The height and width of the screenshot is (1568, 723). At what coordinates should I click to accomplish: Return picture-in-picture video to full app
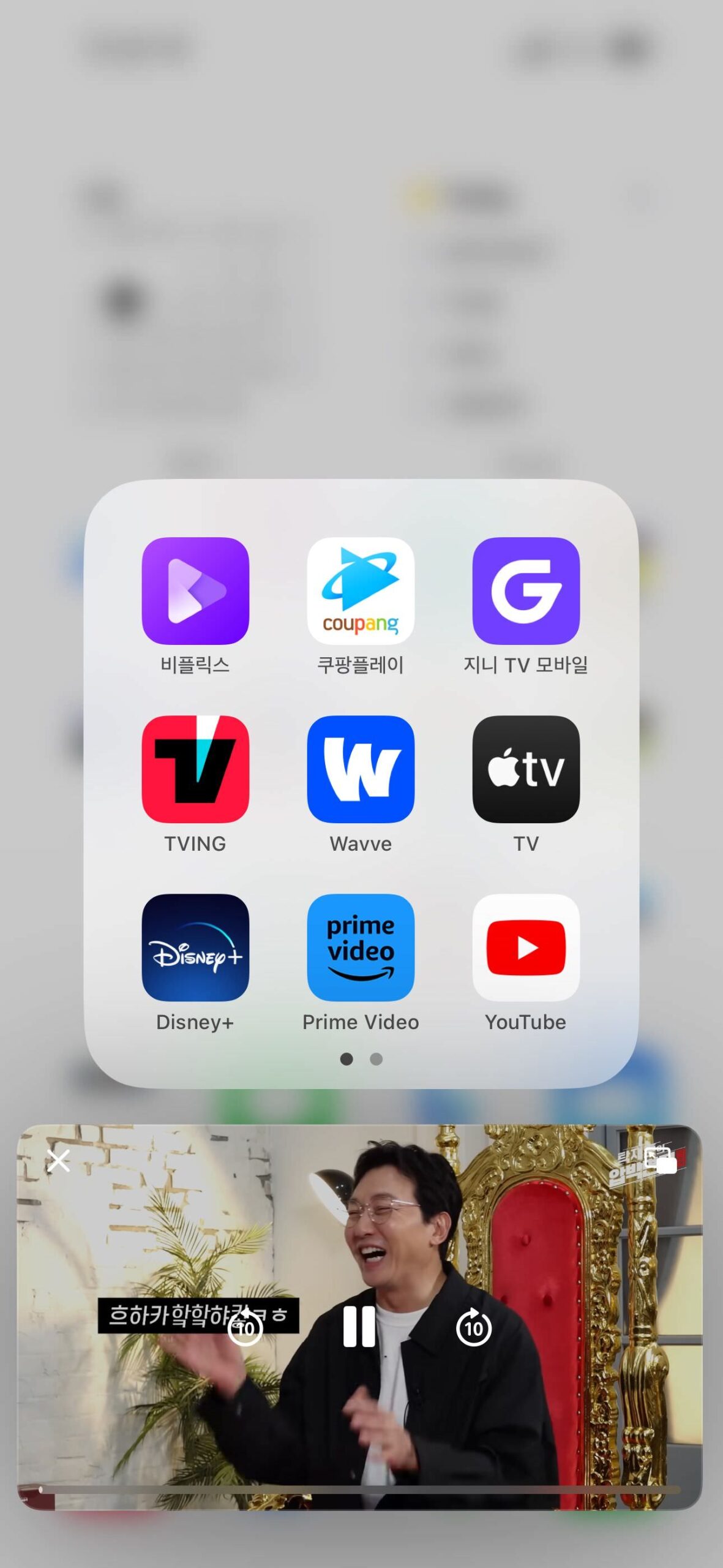coord(660,1160)
